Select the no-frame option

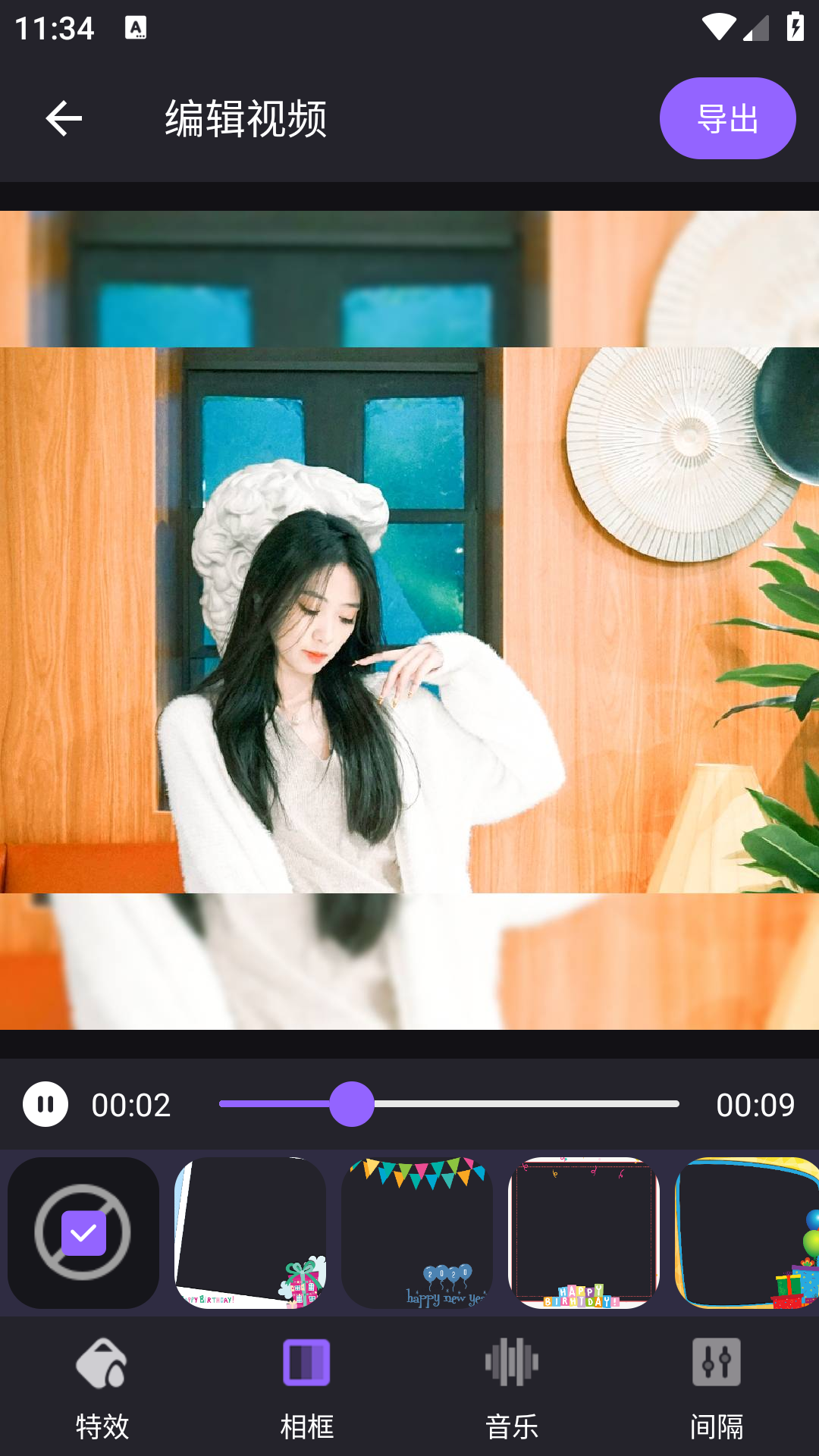pyautogui.click(x=83, y=1232)
